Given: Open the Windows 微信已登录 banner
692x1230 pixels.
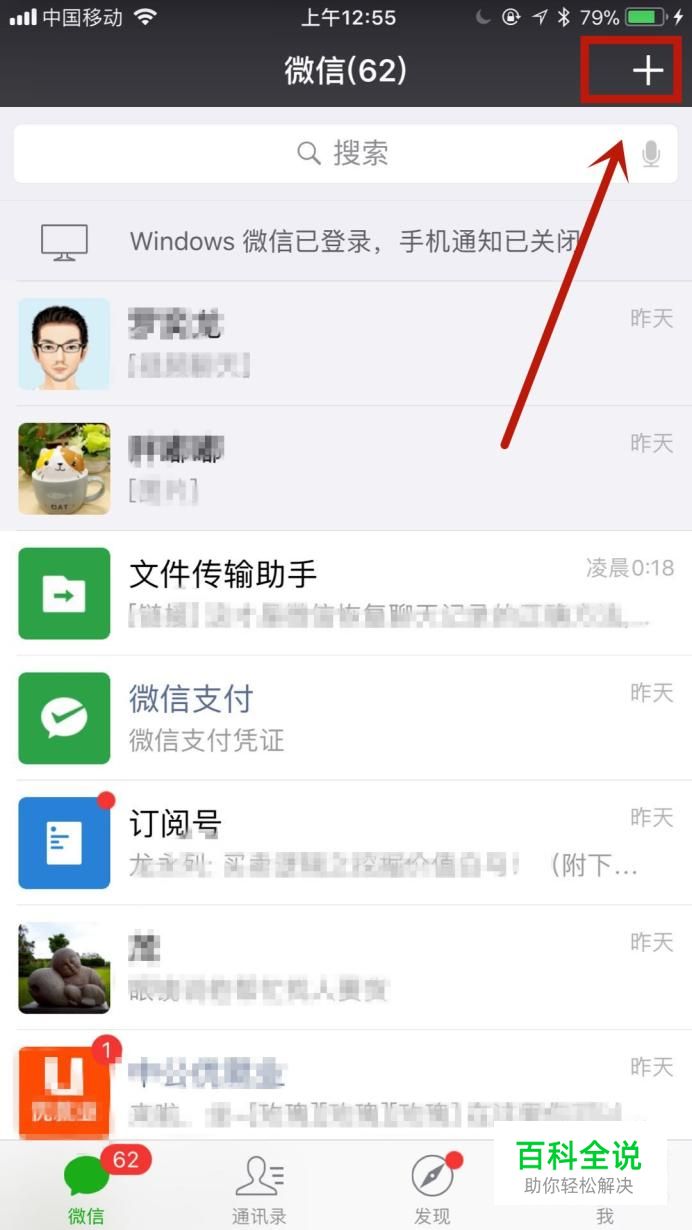Looking at the screenshot, I should click(x=345, y=241).
